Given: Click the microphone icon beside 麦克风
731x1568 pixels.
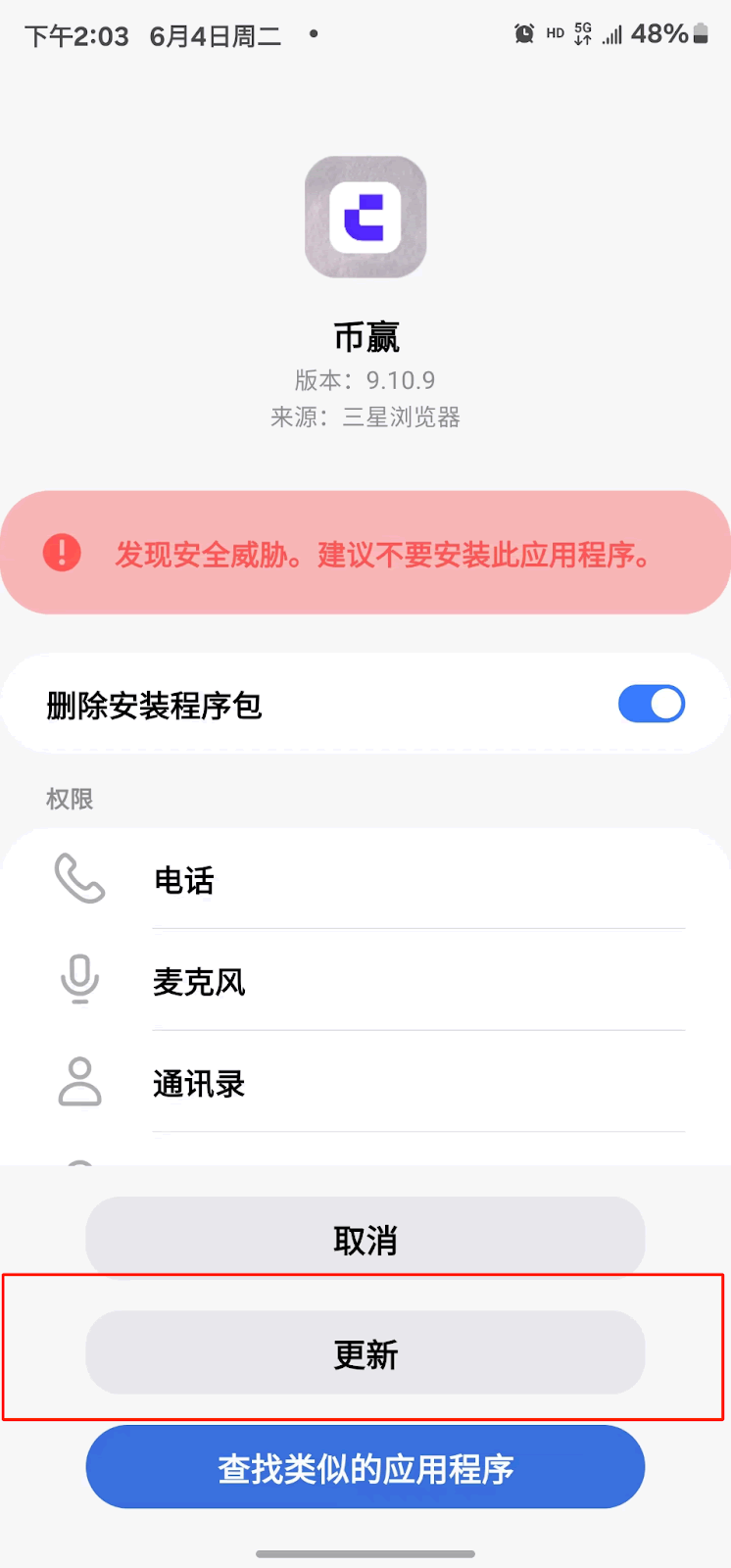Looking at the screenshot, I should pos(80,980).
